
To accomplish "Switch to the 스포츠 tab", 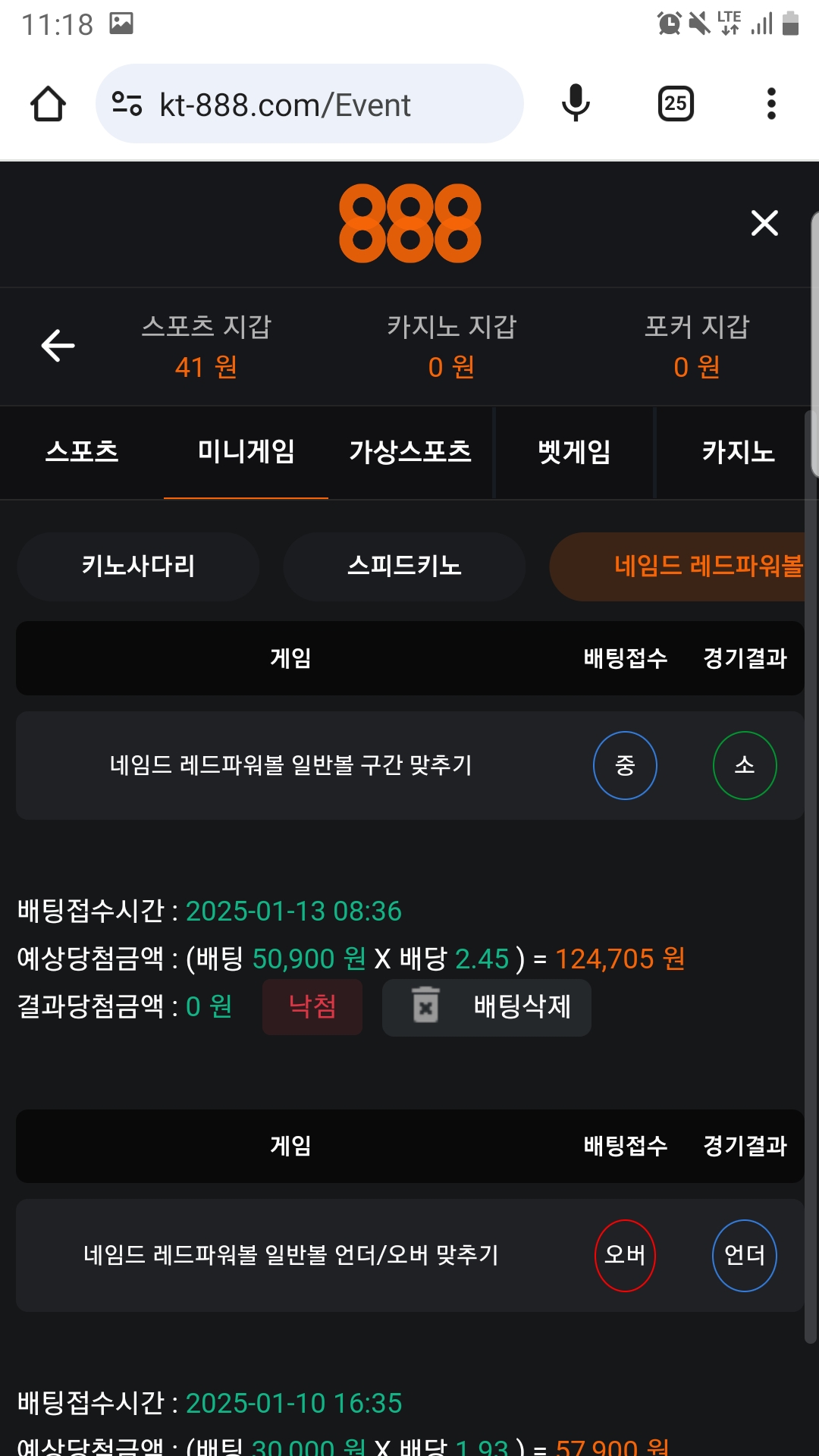I will [x=82, y=452].
